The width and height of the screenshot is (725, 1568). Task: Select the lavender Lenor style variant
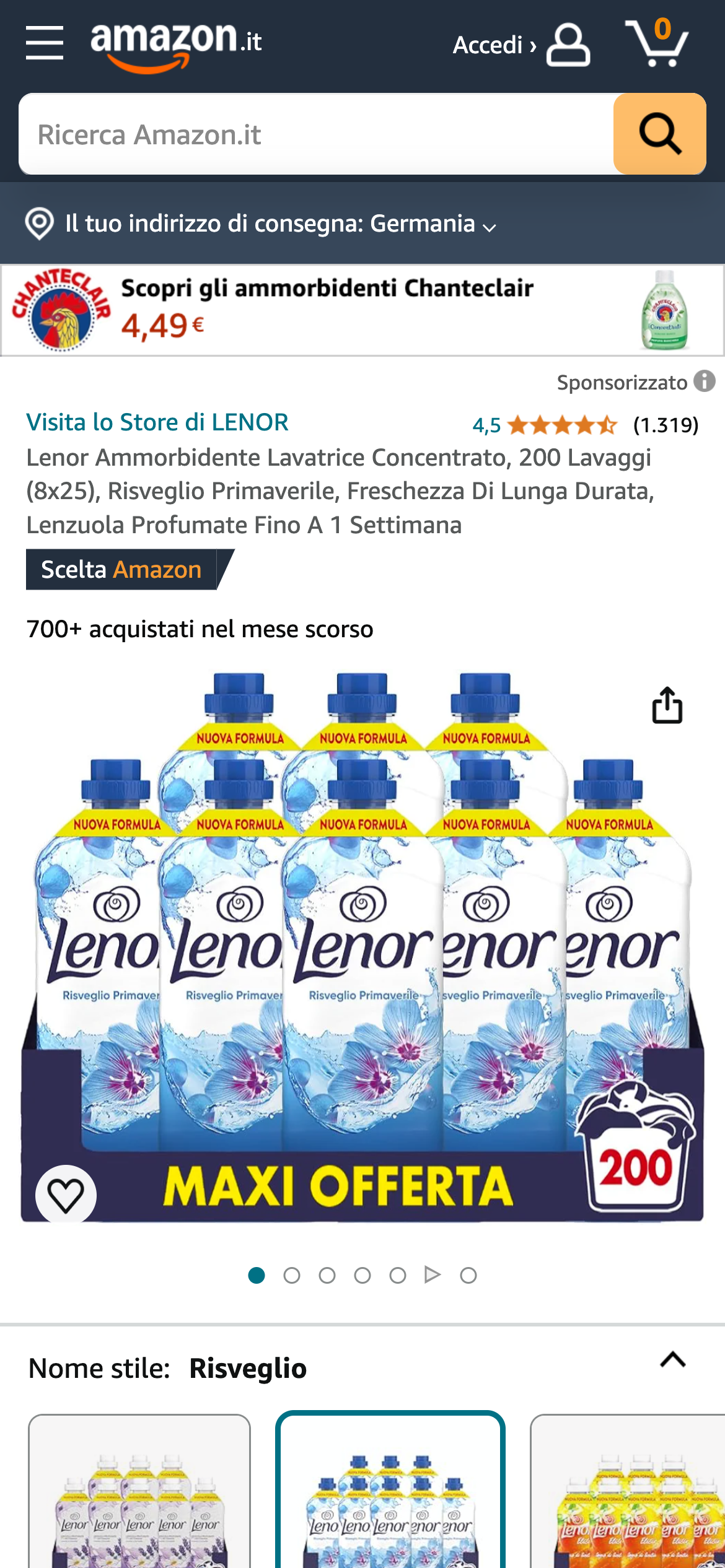pyautogui.click(x=139, y=1492)
